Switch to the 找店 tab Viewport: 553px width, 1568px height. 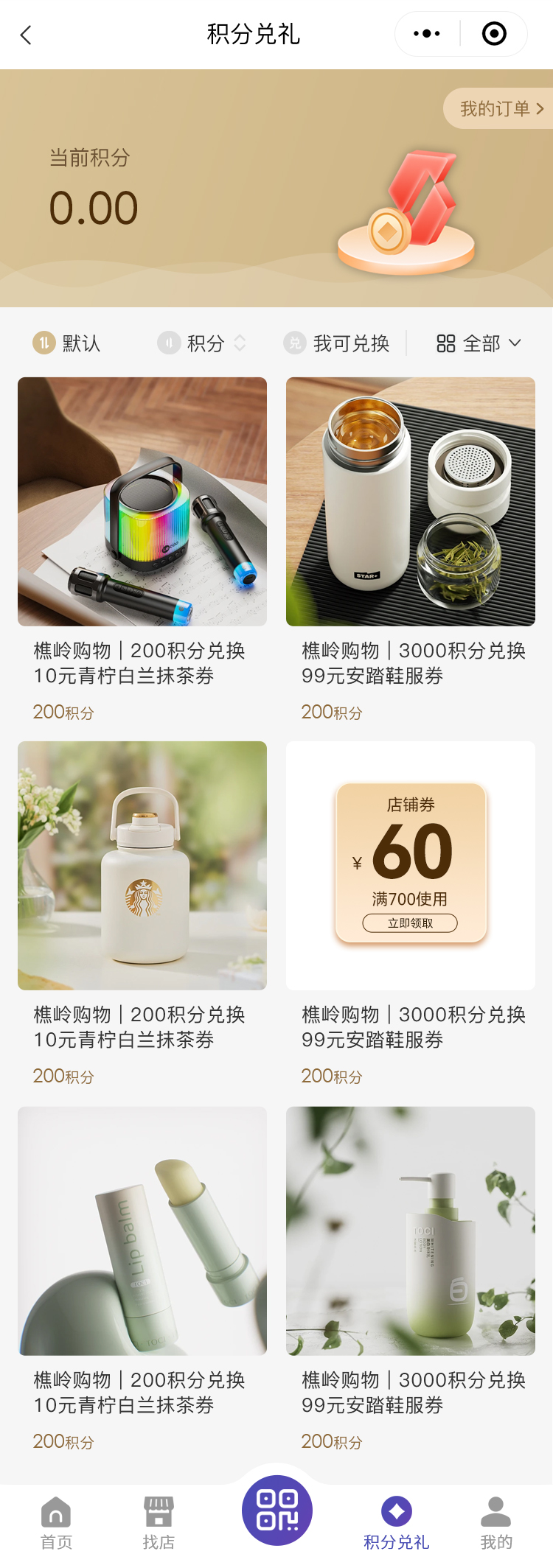tap(159, 1522)
